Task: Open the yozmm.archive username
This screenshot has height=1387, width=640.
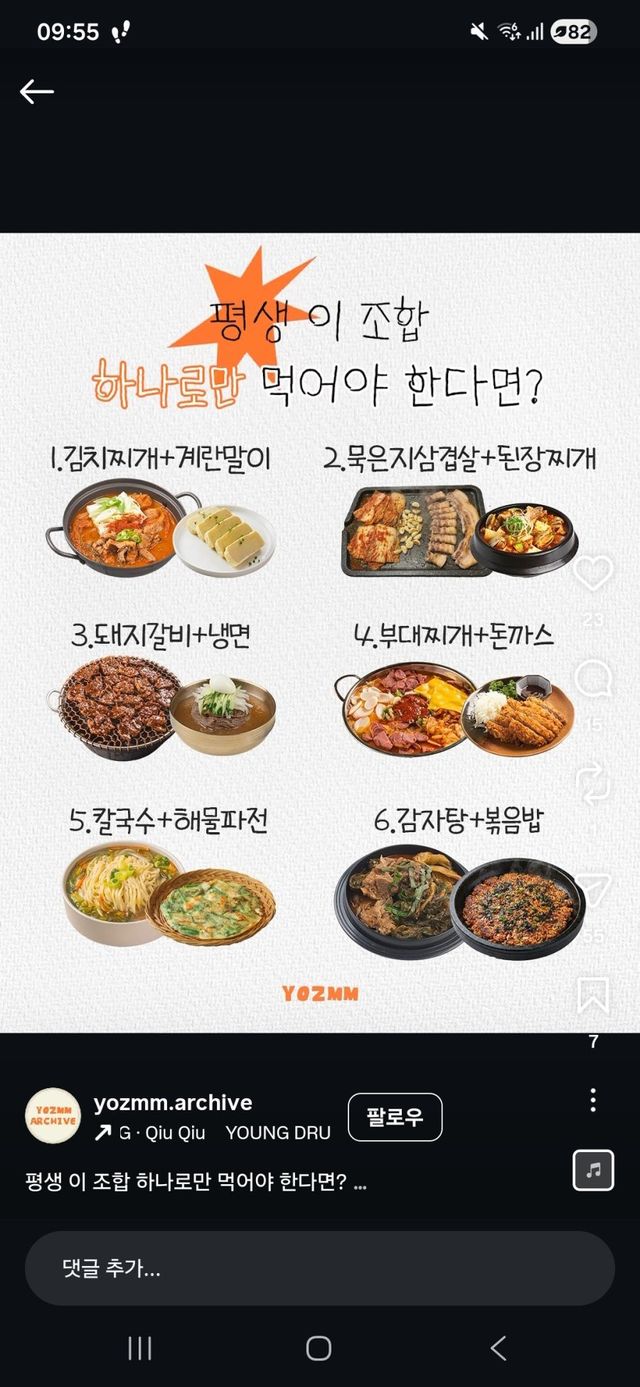Action: pos(173,1103)
